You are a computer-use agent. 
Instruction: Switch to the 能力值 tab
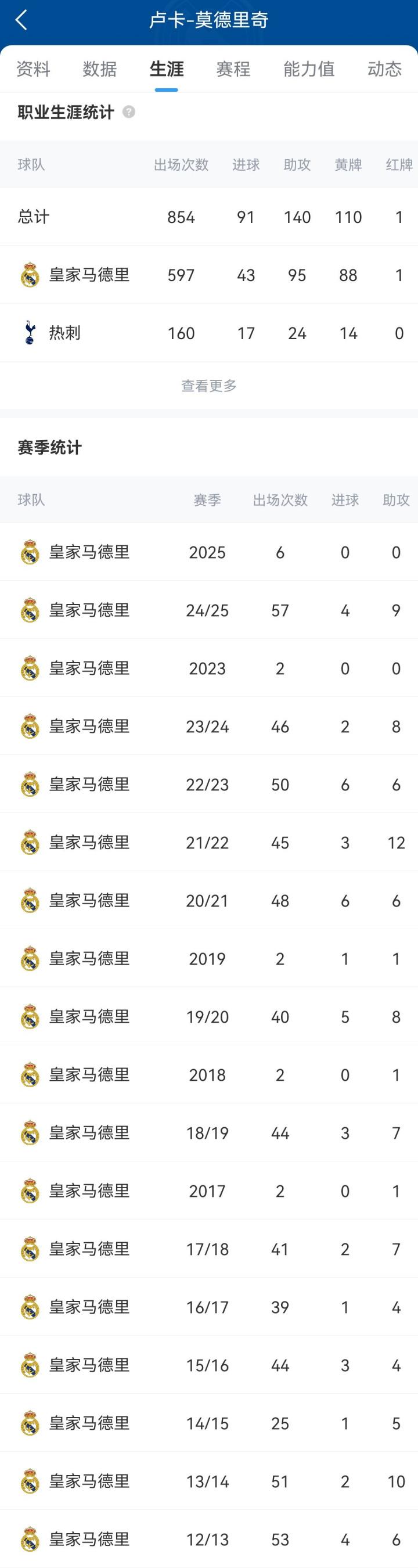(x=308, y=69)
